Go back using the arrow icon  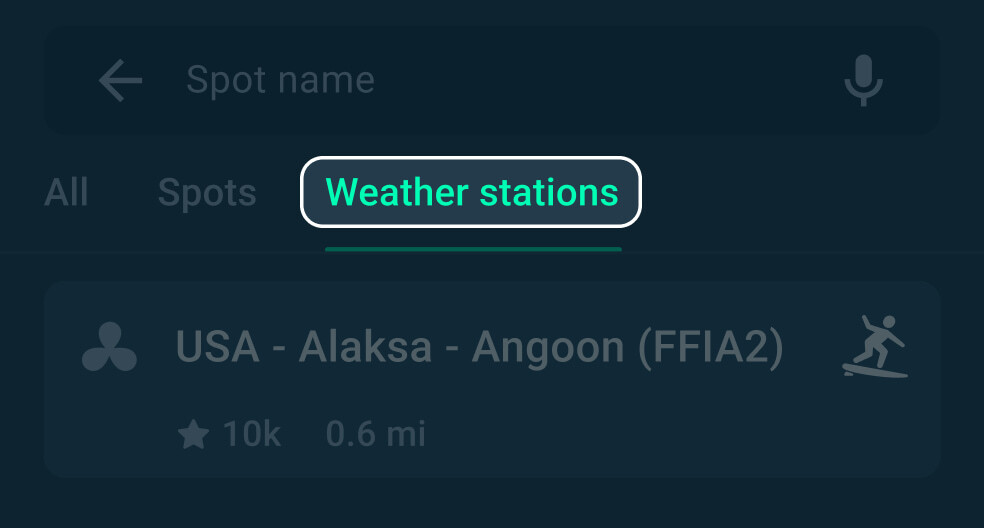click(x=121, y=80)
